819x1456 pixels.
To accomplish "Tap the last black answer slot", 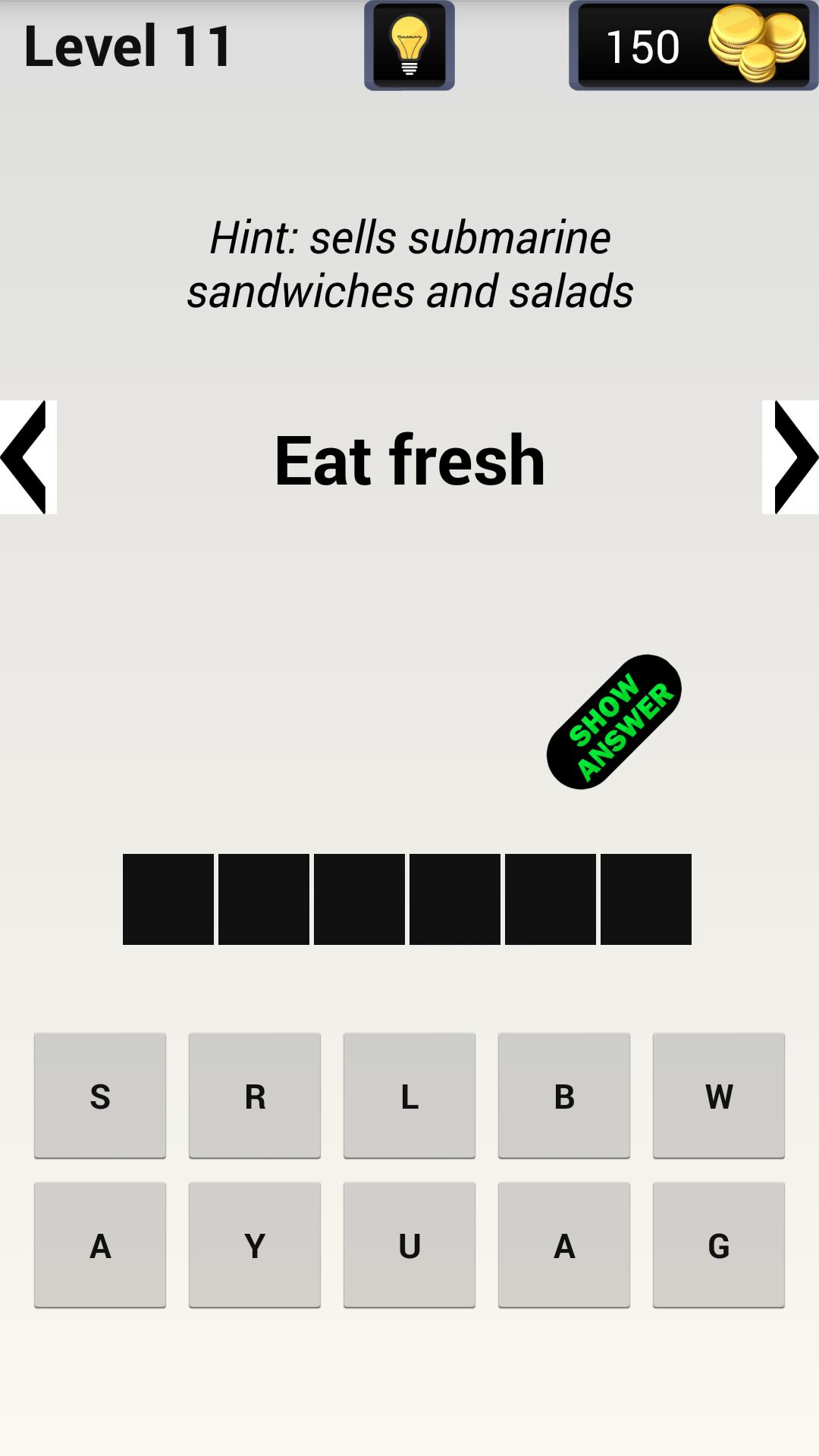I will point(645,899).
